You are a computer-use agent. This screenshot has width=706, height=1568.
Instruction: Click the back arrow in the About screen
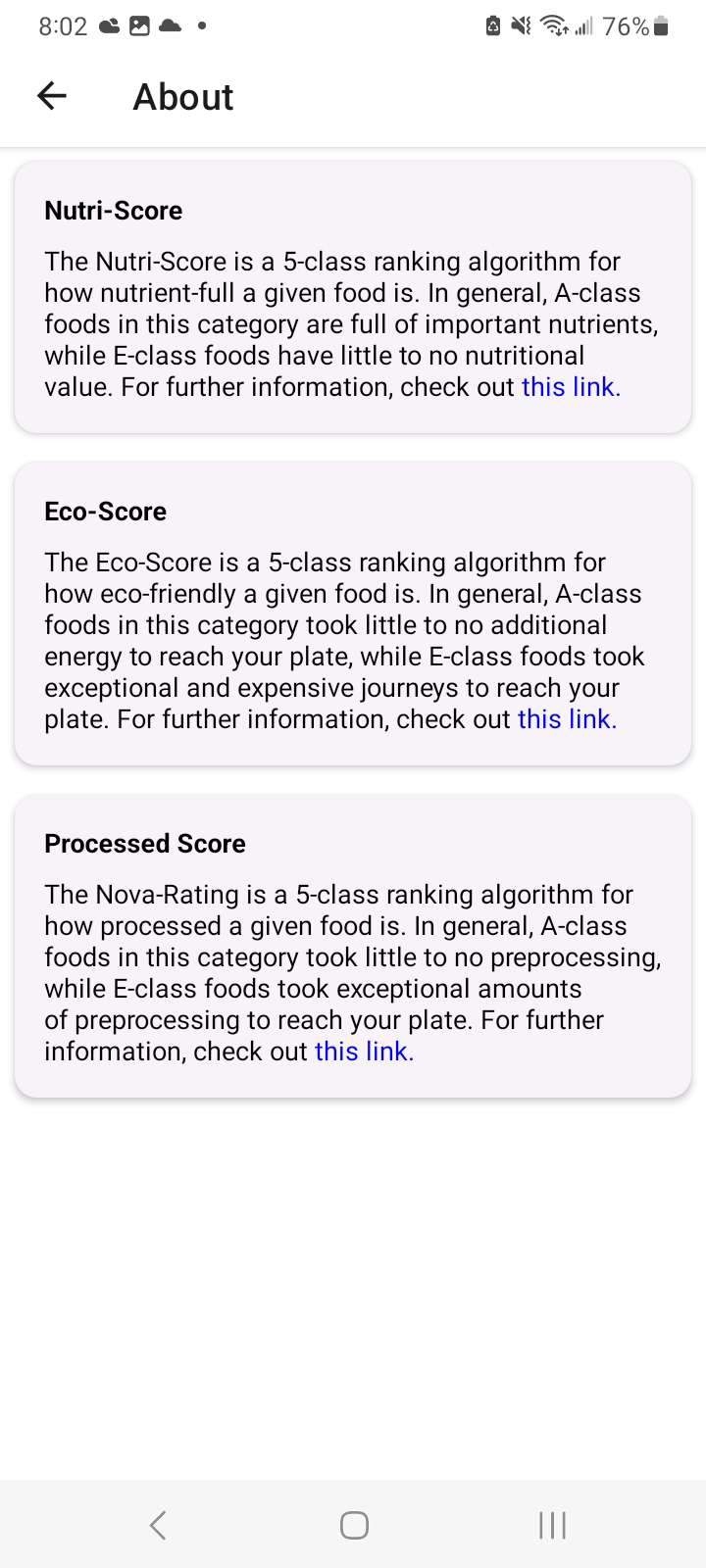click(x=51, y=95)
